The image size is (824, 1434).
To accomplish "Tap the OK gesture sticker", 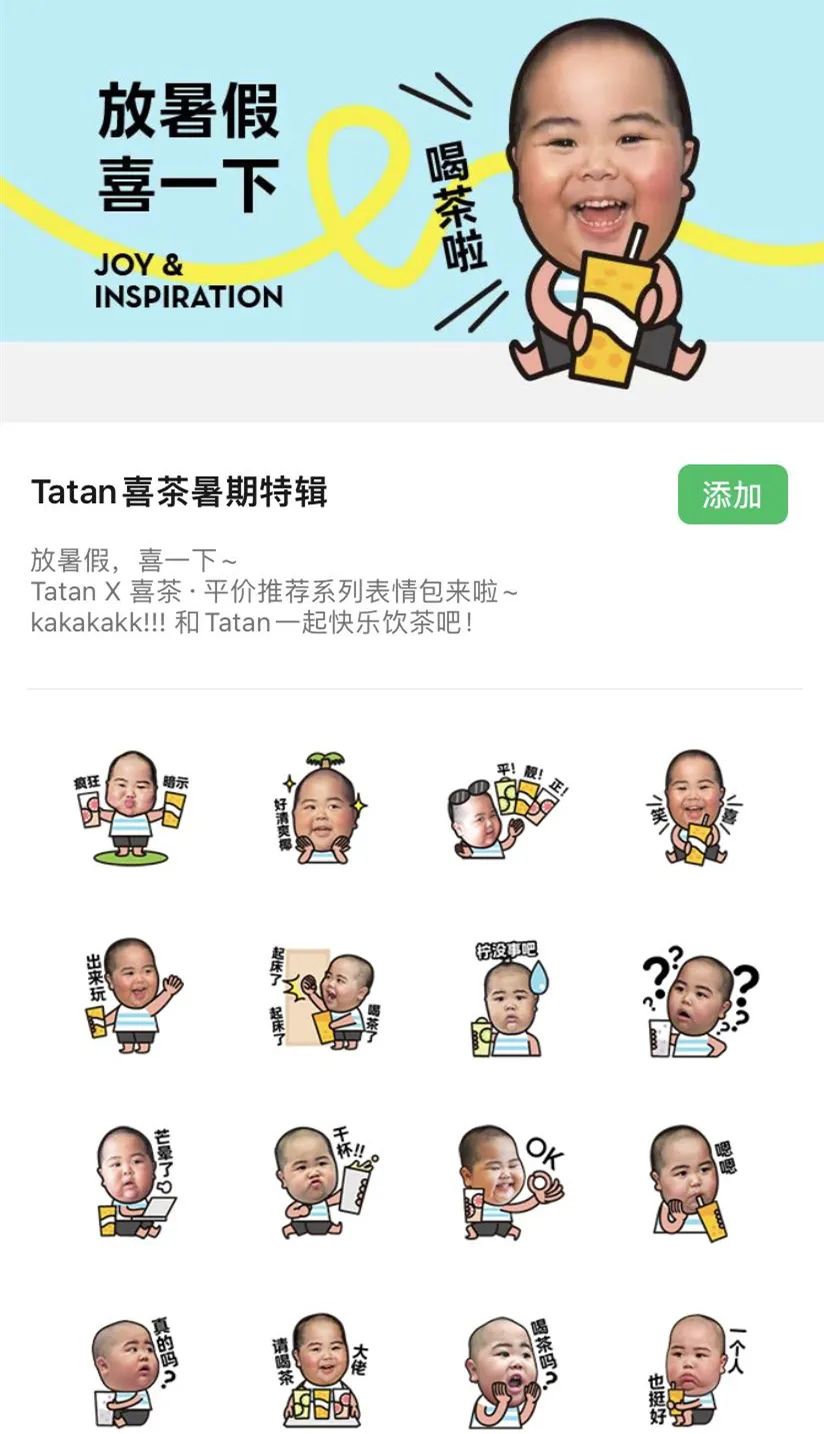I will (507, 1182).
